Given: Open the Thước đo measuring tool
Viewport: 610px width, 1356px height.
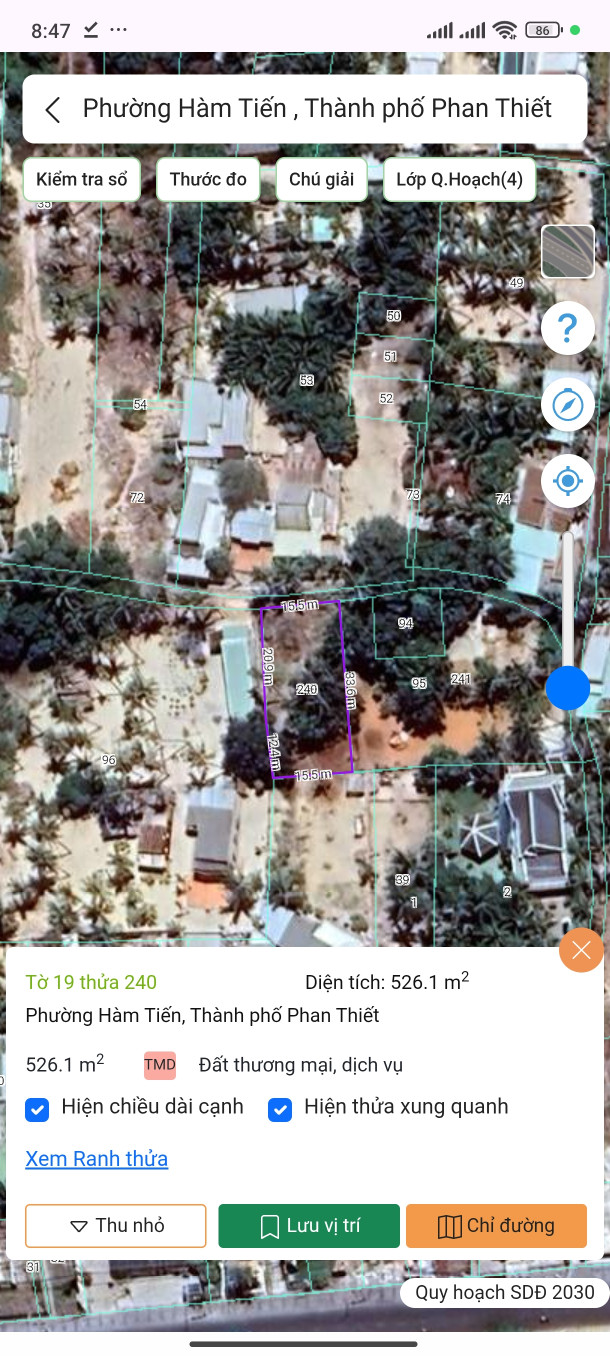Looking at the screenshot, I should [208, 180].
